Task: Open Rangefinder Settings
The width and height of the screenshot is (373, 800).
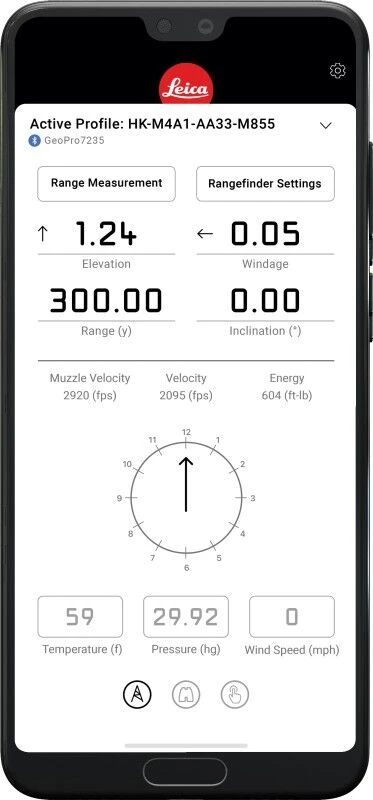Action: click(x=265, y=184)
